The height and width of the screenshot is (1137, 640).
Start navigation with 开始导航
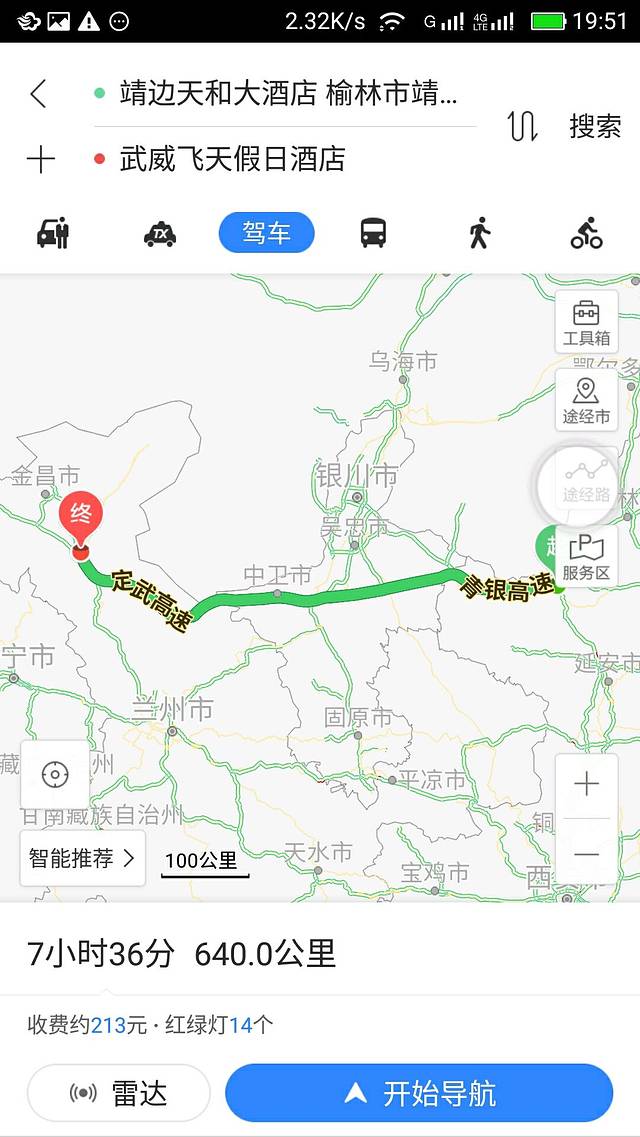pyautogui.click(x=419, y=1093)
